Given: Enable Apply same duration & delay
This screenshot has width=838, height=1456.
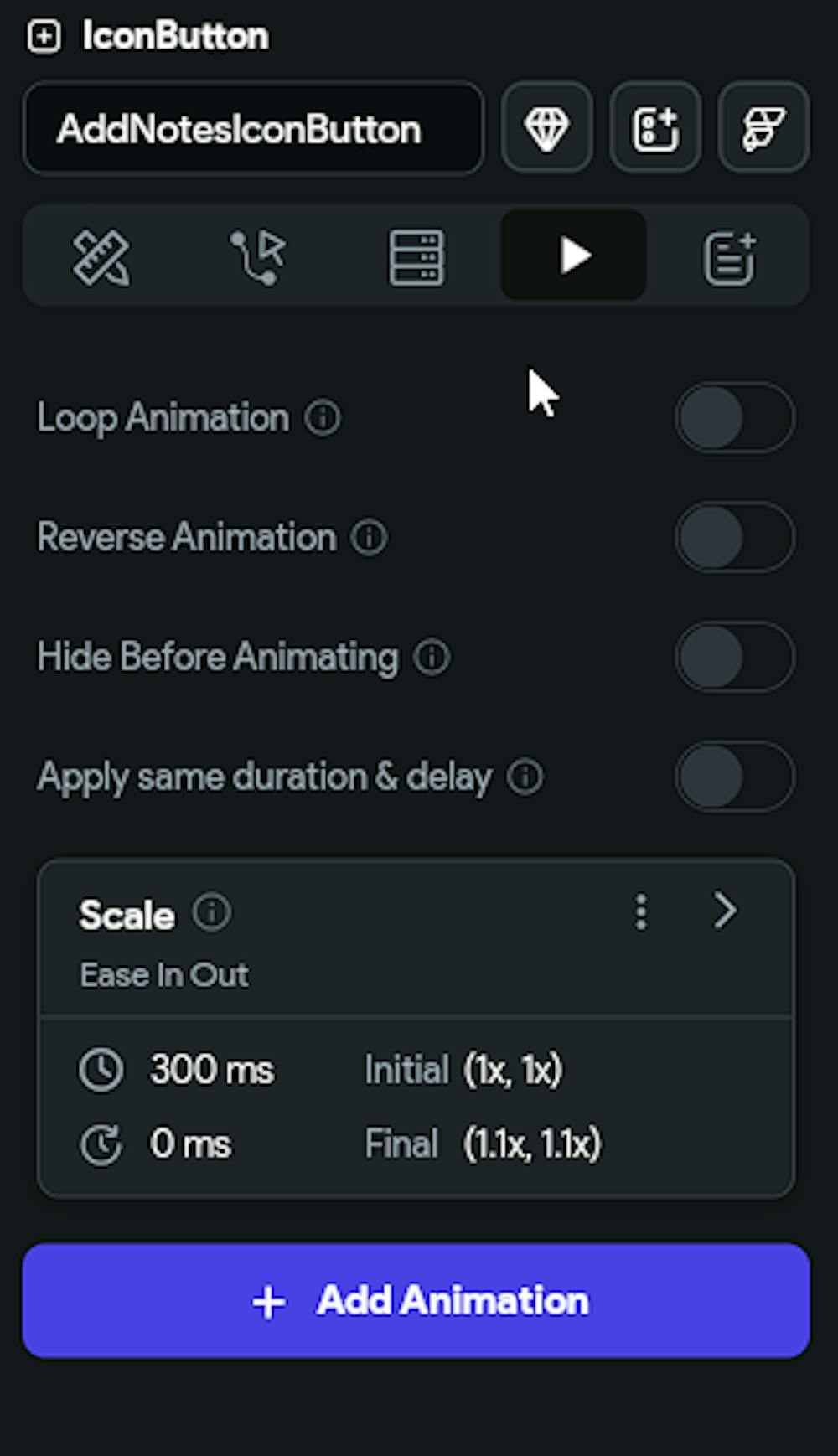Looking at the screenshot, I should pyautogui.click(x=735, y=777).
